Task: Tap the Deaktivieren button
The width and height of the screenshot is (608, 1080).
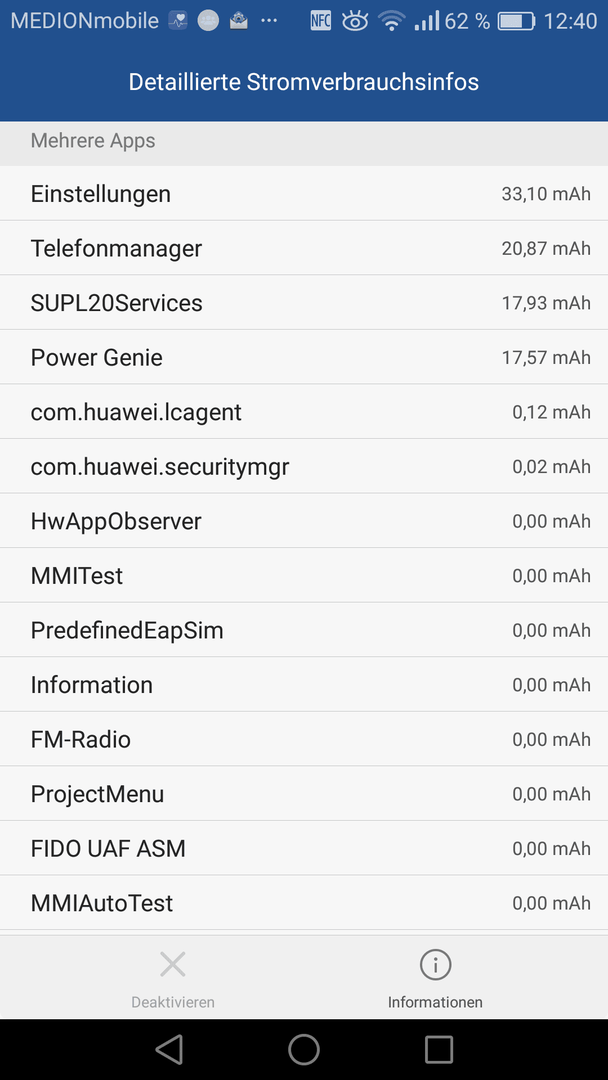Action: click(173, 978)
